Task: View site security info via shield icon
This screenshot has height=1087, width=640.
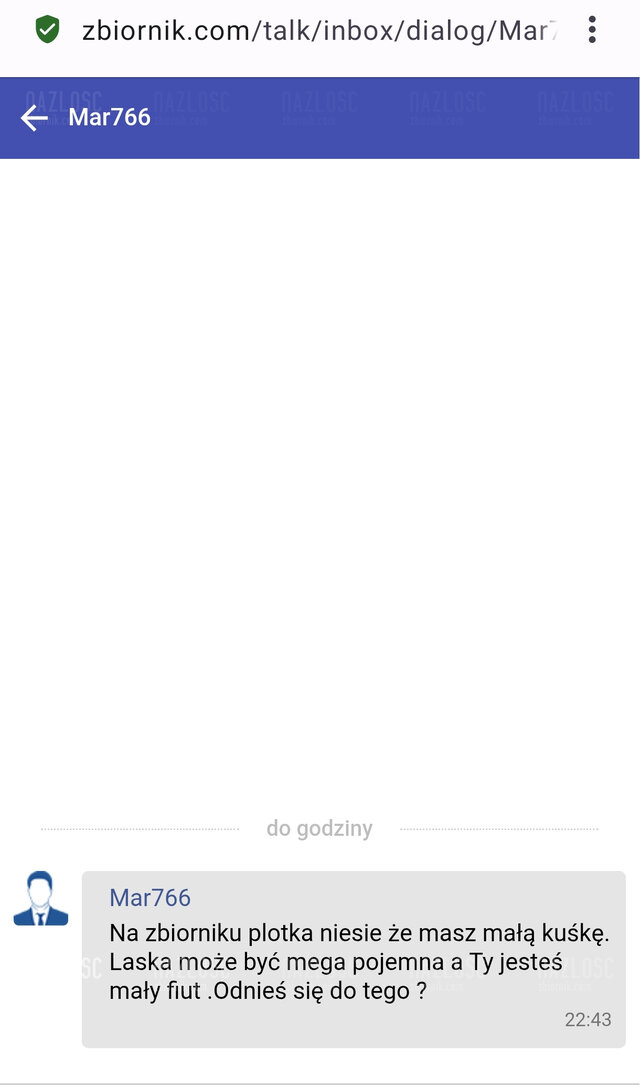Action: click(47, 30)
